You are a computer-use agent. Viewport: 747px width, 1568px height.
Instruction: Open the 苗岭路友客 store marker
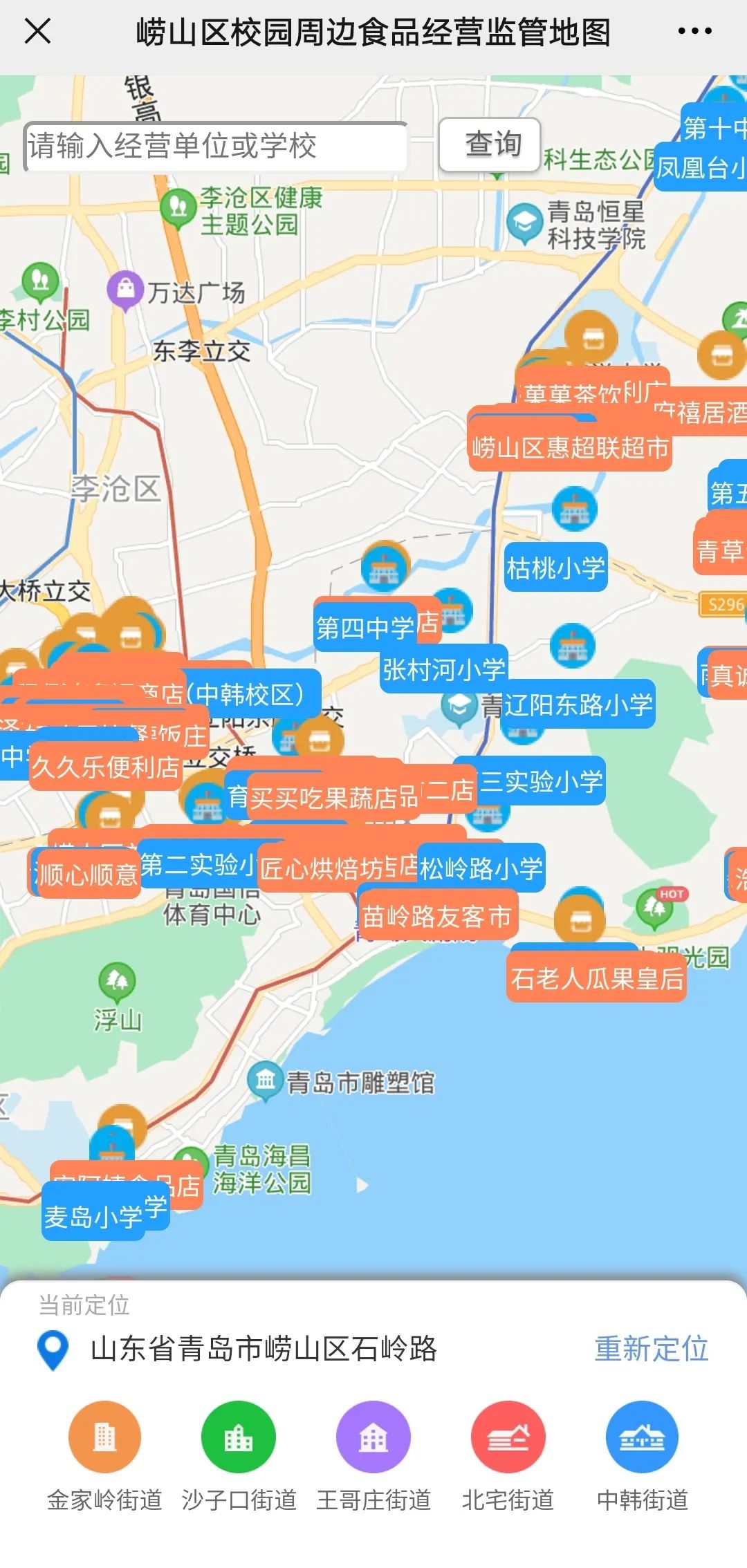[438, 917]
